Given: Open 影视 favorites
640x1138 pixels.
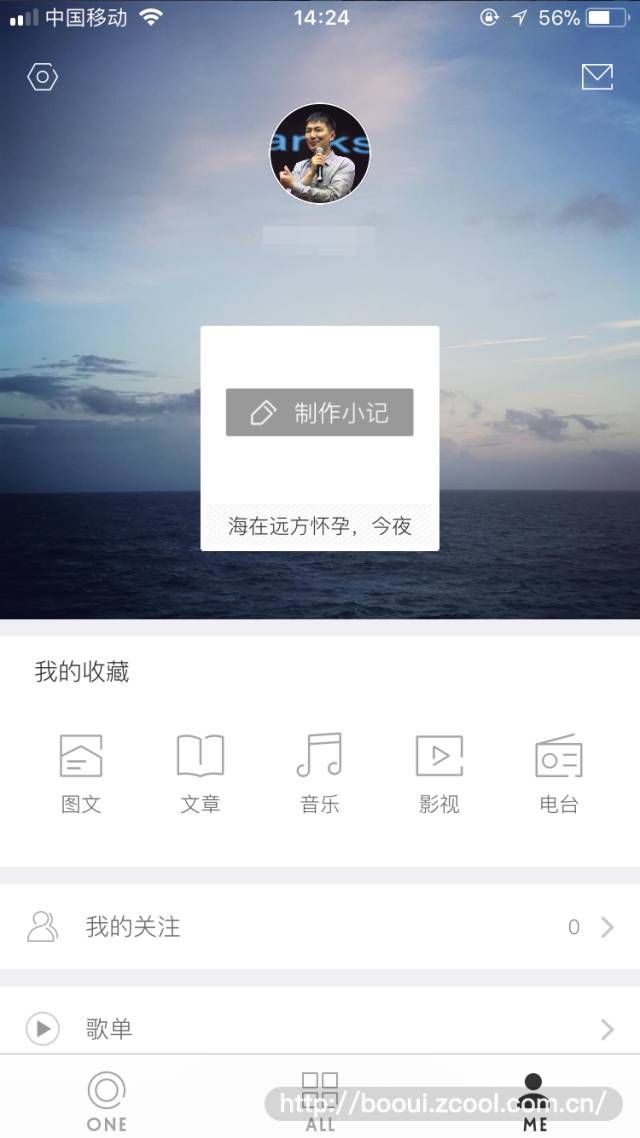Looking at the screenshot, I should tap(439, 772).
